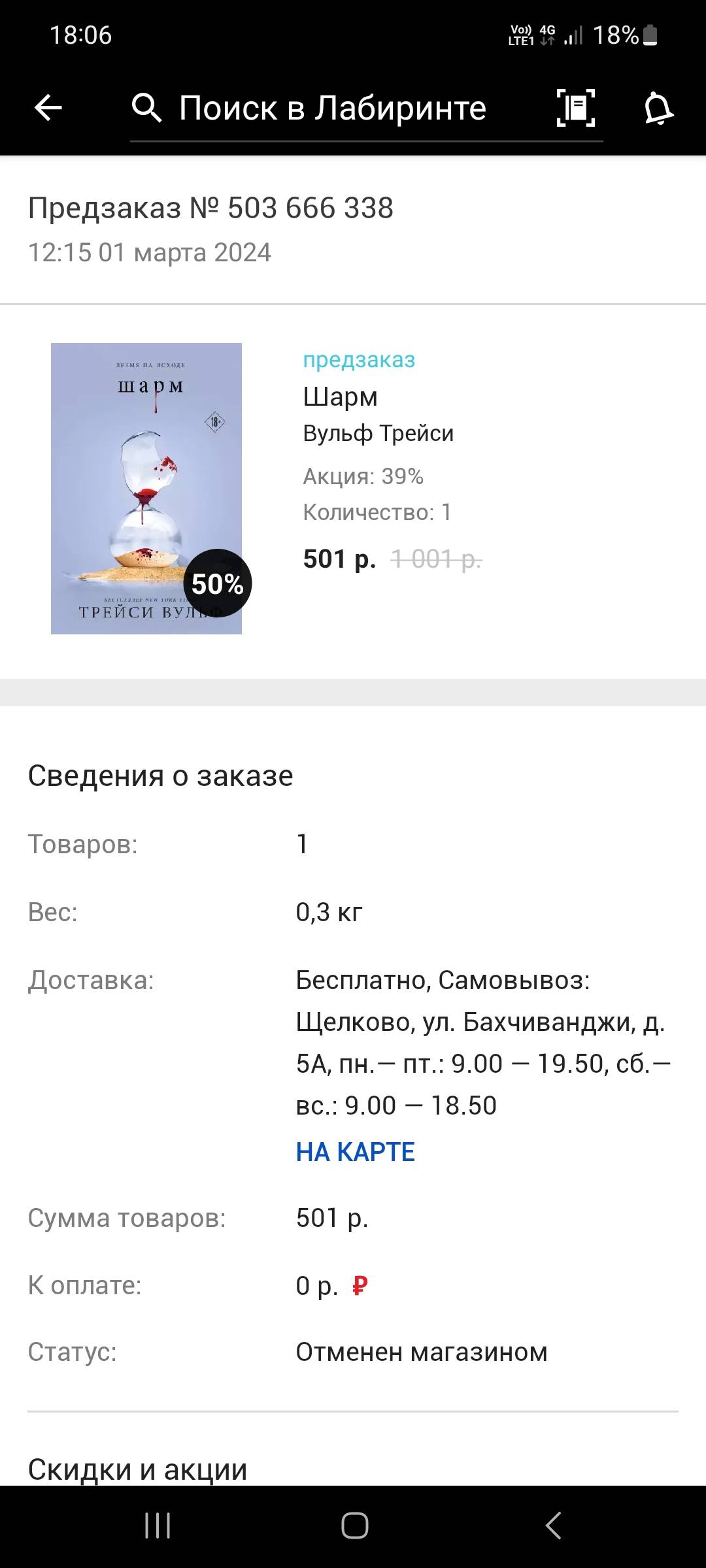706x1568 pixels.
Task: Open the notifications bell
Action: (x=658, y=108)
